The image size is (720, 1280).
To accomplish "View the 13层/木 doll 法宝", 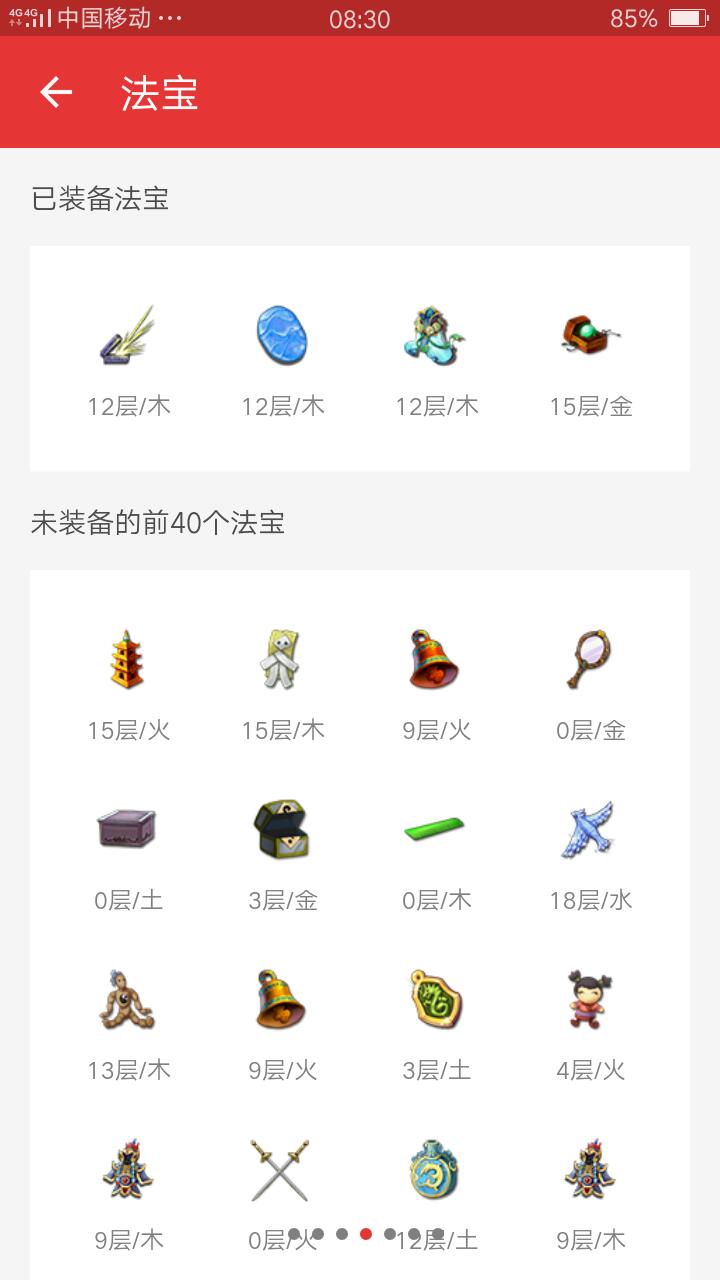I will [128, 1000].
